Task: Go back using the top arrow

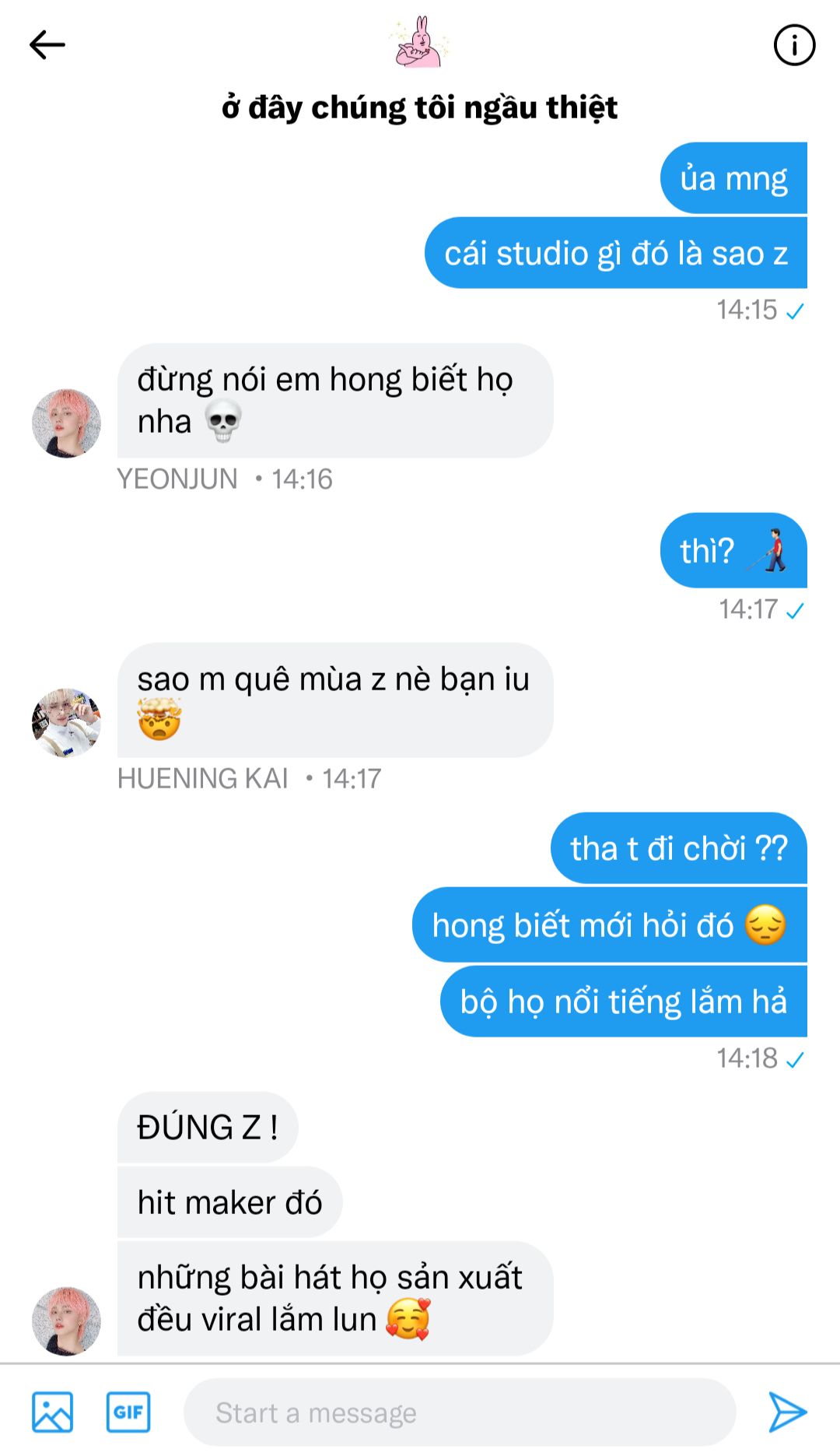Action: 47,45
